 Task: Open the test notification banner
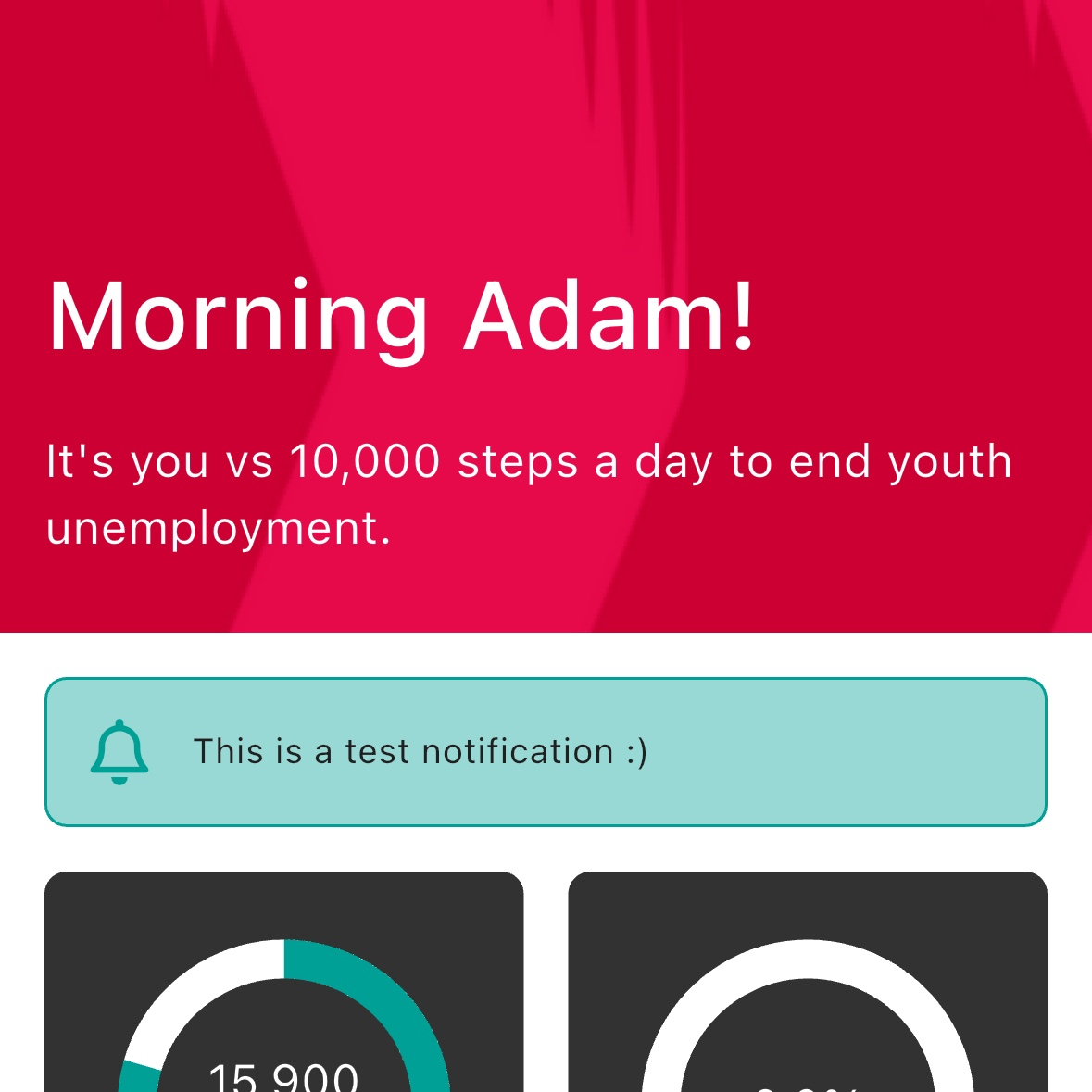[546, 751]
